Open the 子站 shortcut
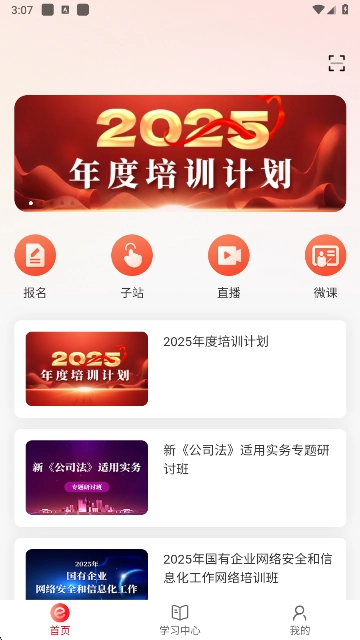 pos(132,267)
